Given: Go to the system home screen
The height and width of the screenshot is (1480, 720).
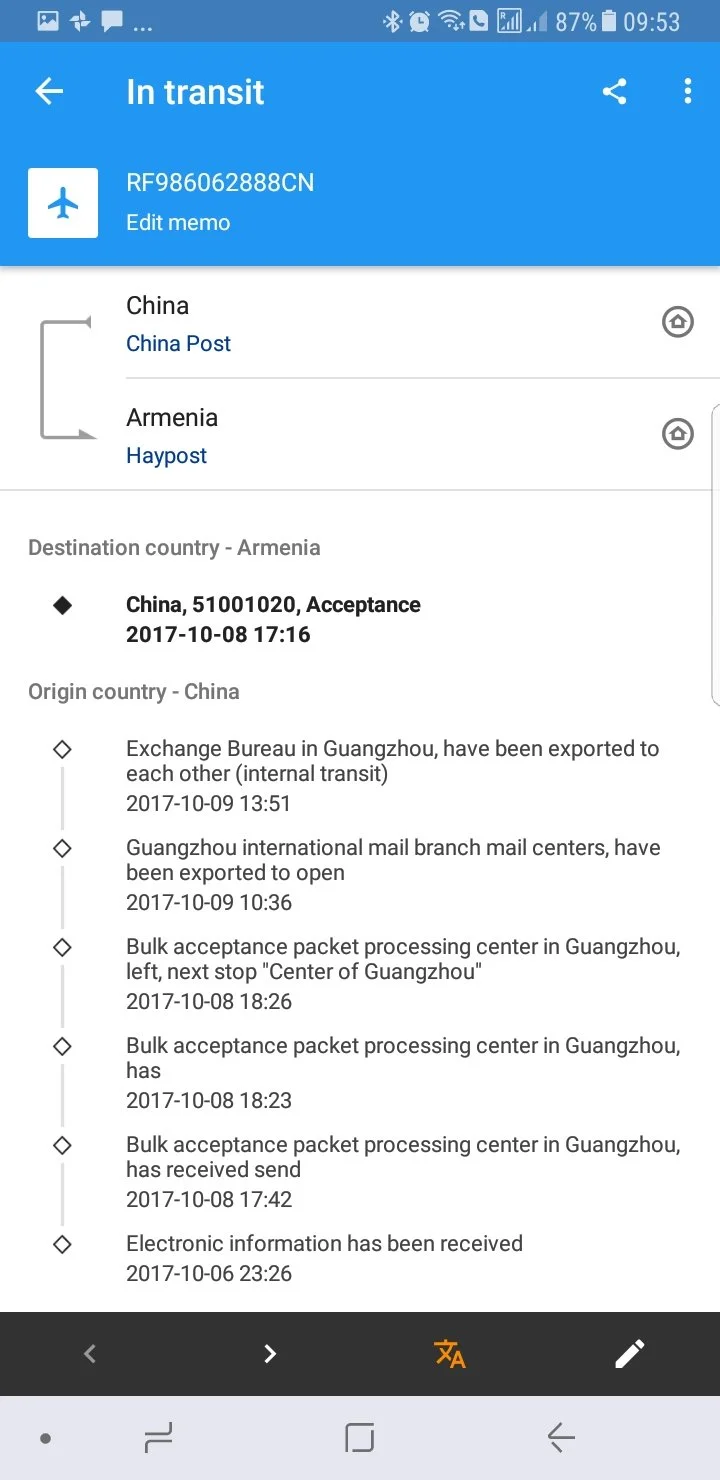Looking at the screenshot, I should point(359,1438).
